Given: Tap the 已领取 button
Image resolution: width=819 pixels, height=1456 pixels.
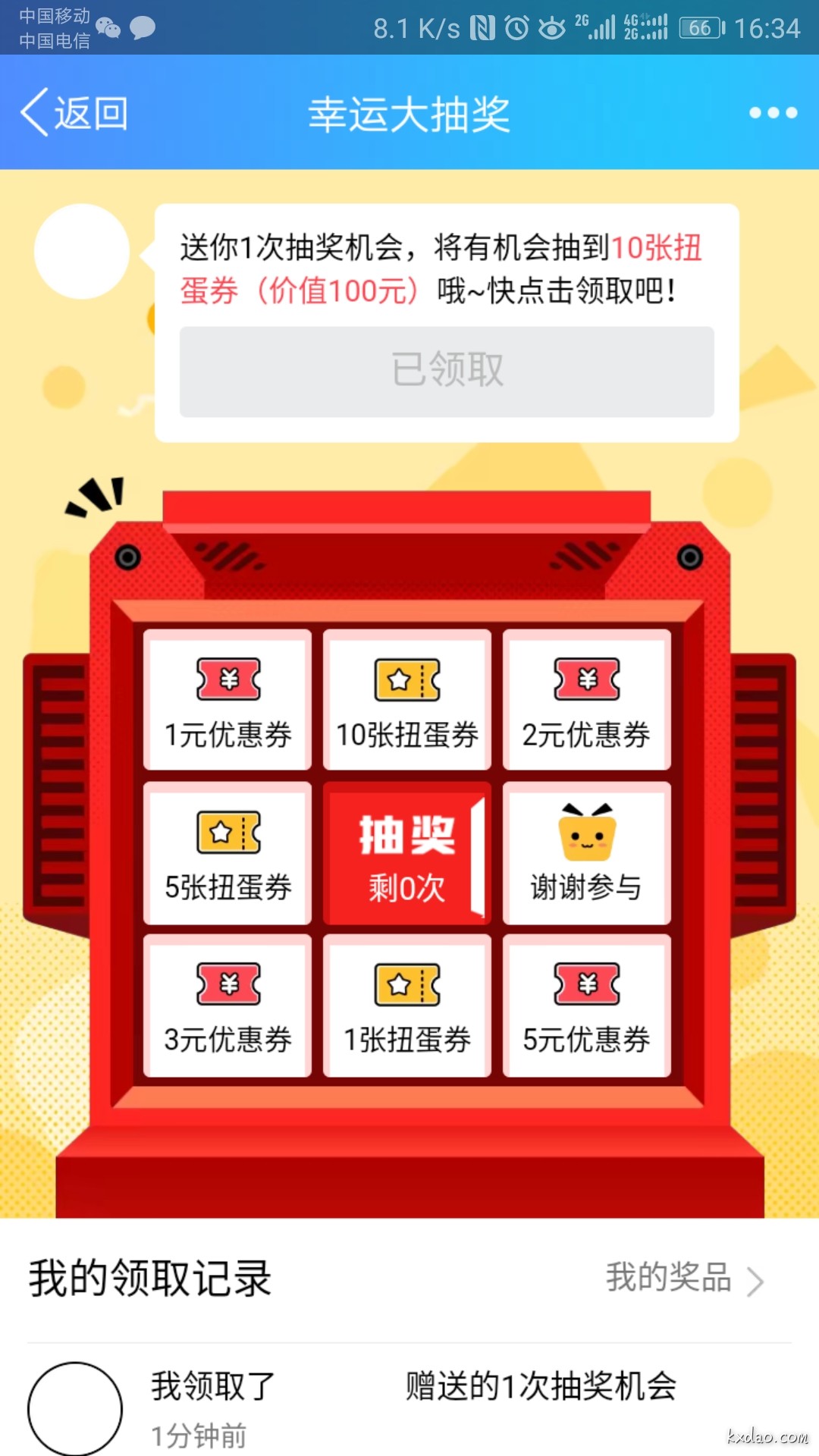Looking at the screenshot, I should tap(447, 372).
